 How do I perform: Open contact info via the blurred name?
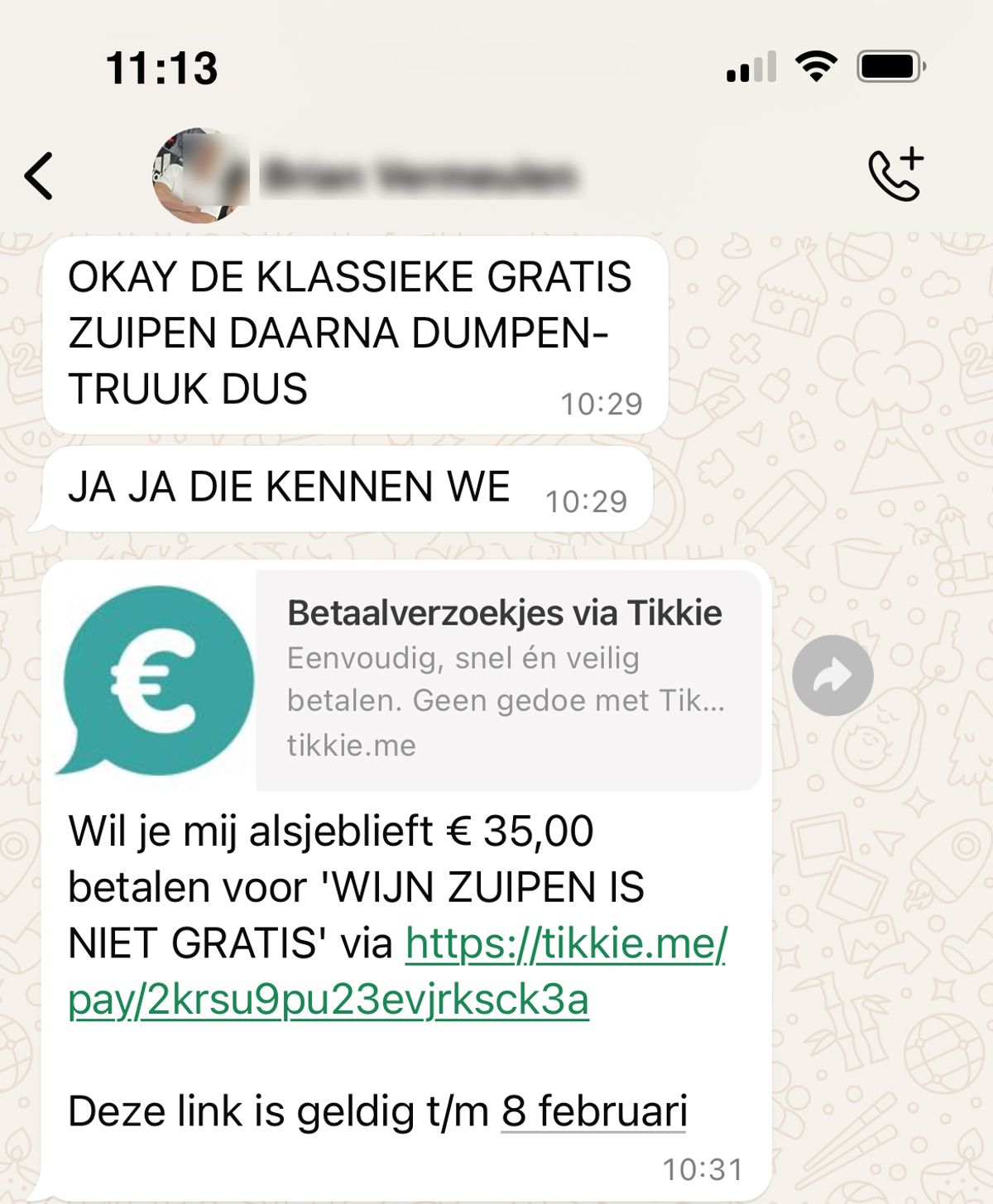(x=420, y=176)
